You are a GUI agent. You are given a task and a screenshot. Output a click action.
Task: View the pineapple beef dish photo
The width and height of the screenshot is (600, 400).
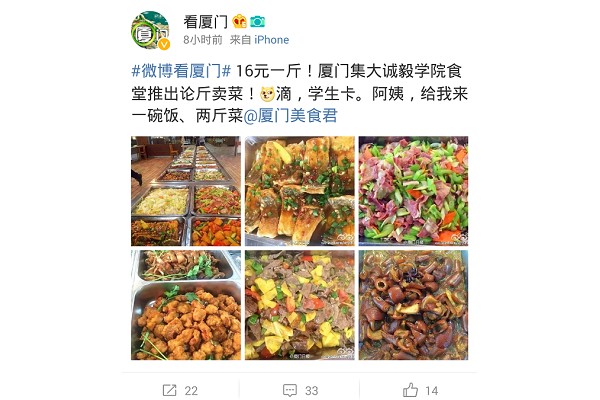[x=299, y=305]
